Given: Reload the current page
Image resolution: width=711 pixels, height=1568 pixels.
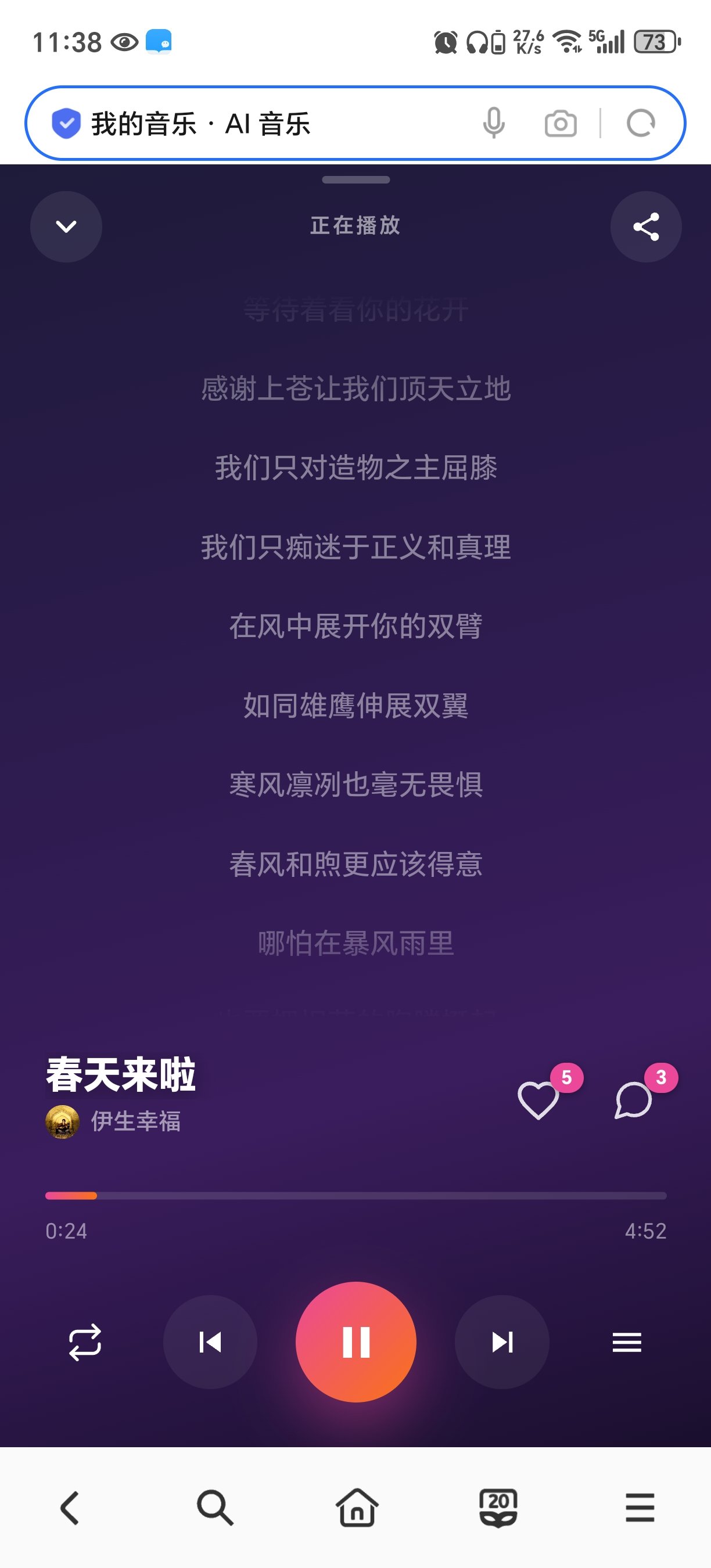Looking at the screenshot, I should 640,124.
